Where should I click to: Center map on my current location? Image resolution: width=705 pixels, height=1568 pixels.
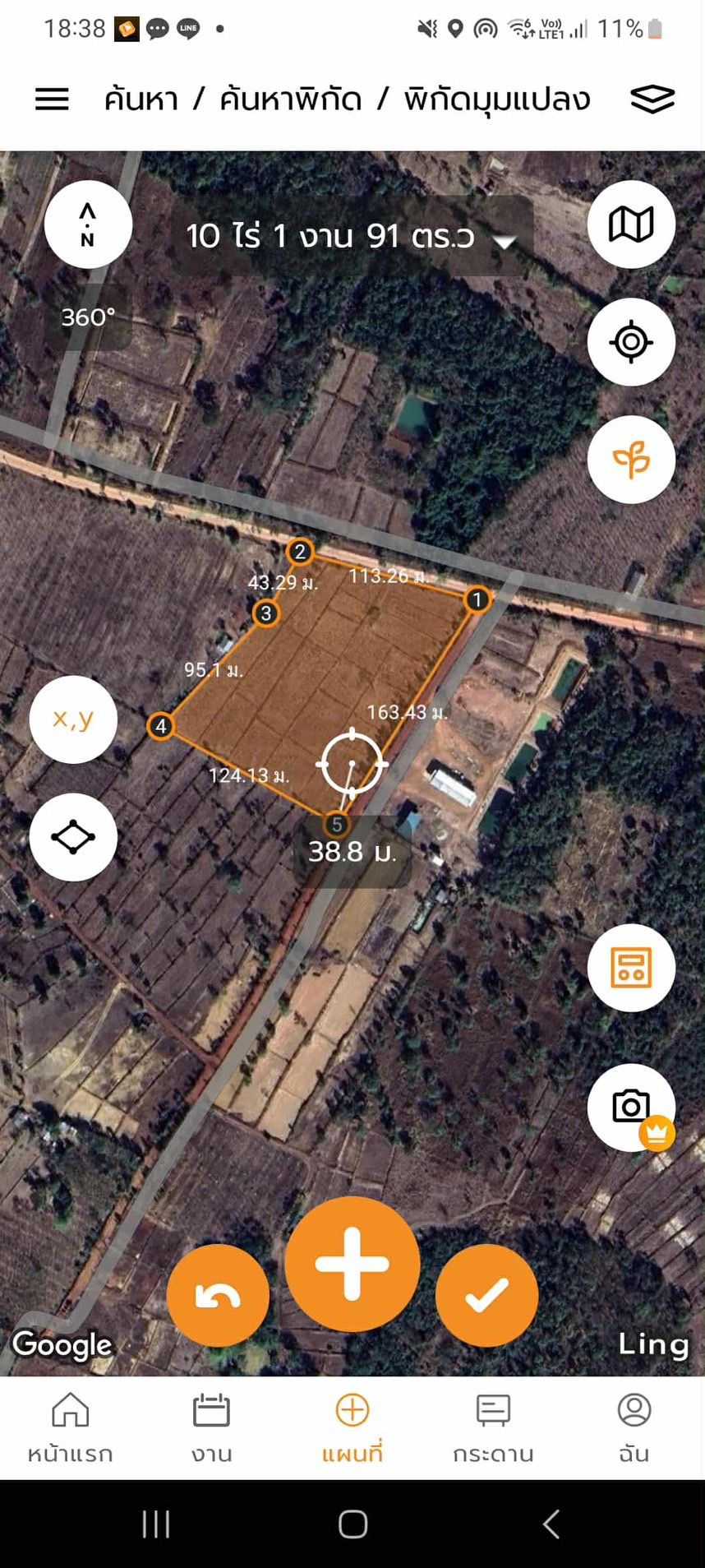click(x=631, y=342)
